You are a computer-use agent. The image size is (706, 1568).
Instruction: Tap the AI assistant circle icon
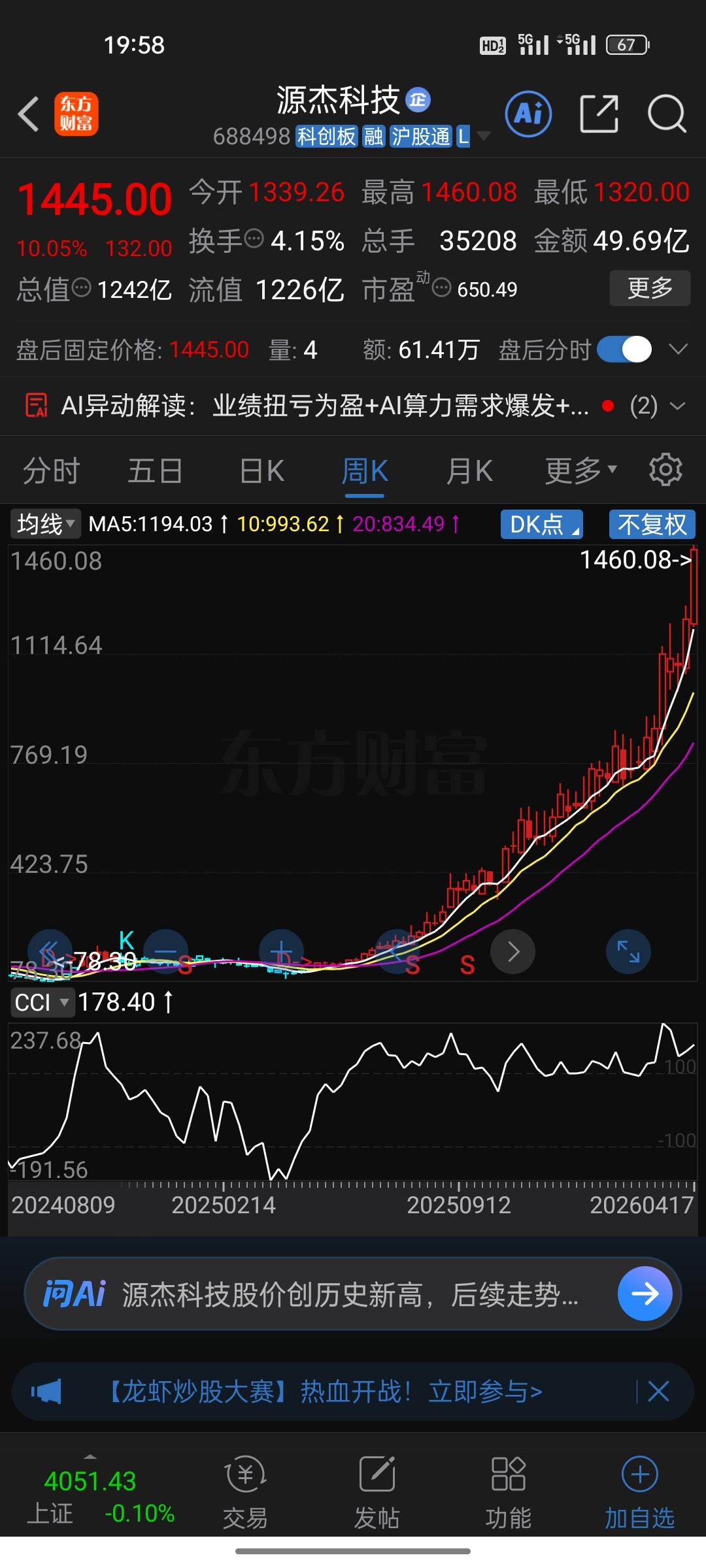coord(528,113)
